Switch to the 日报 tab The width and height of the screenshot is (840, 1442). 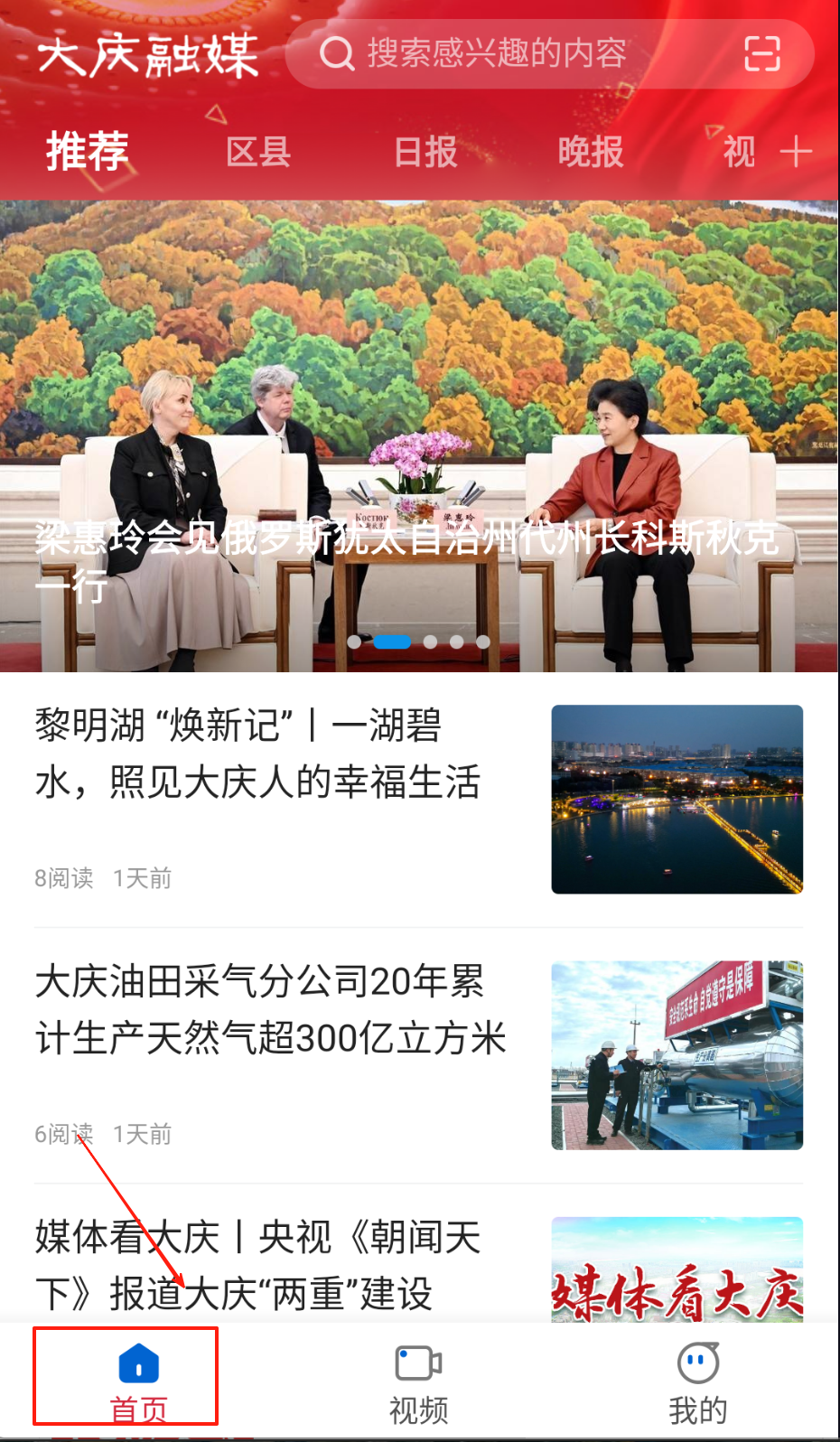click(425, 152)
